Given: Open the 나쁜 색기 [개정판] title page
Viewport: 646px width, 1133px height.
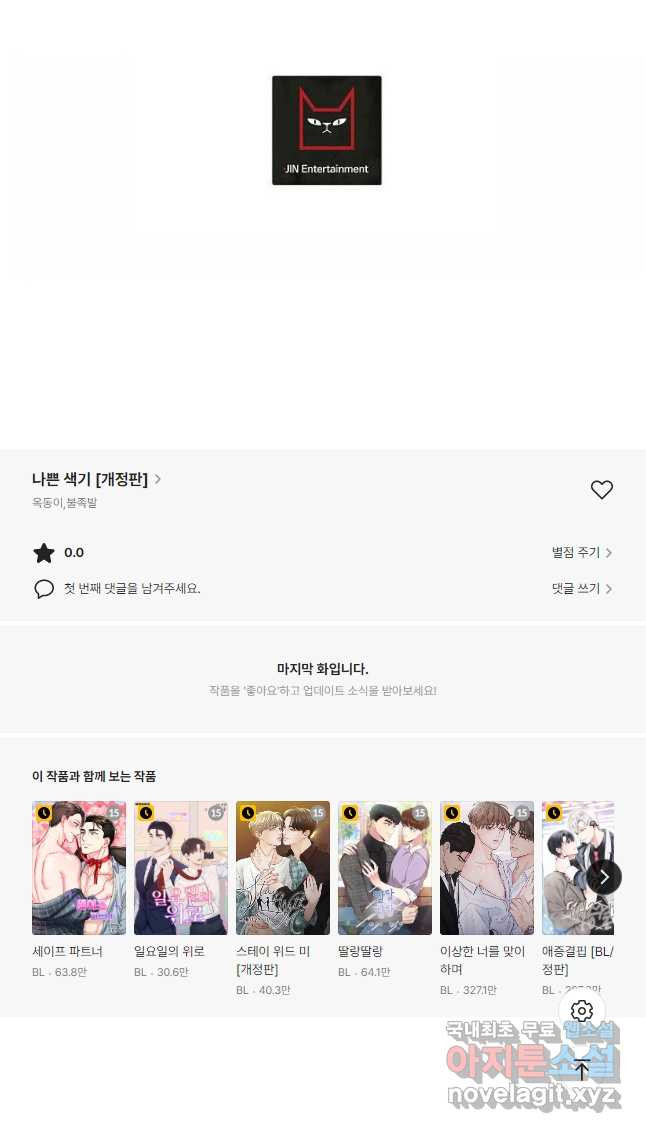Looking at the screenshot, I should [96, 480].
